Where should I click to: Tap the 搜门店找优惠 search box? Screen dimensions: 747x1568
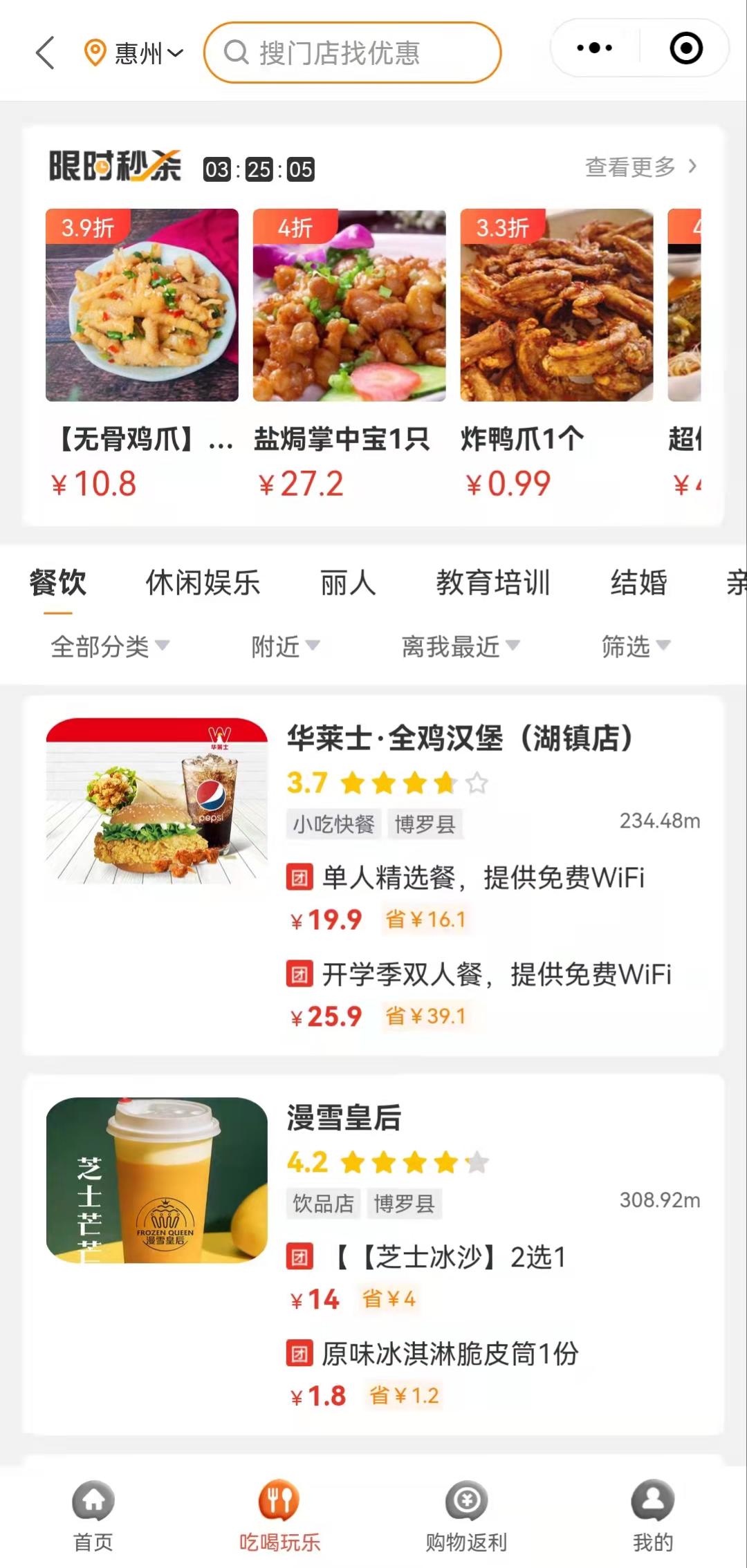pyautogui.click(x=353, y=53)
